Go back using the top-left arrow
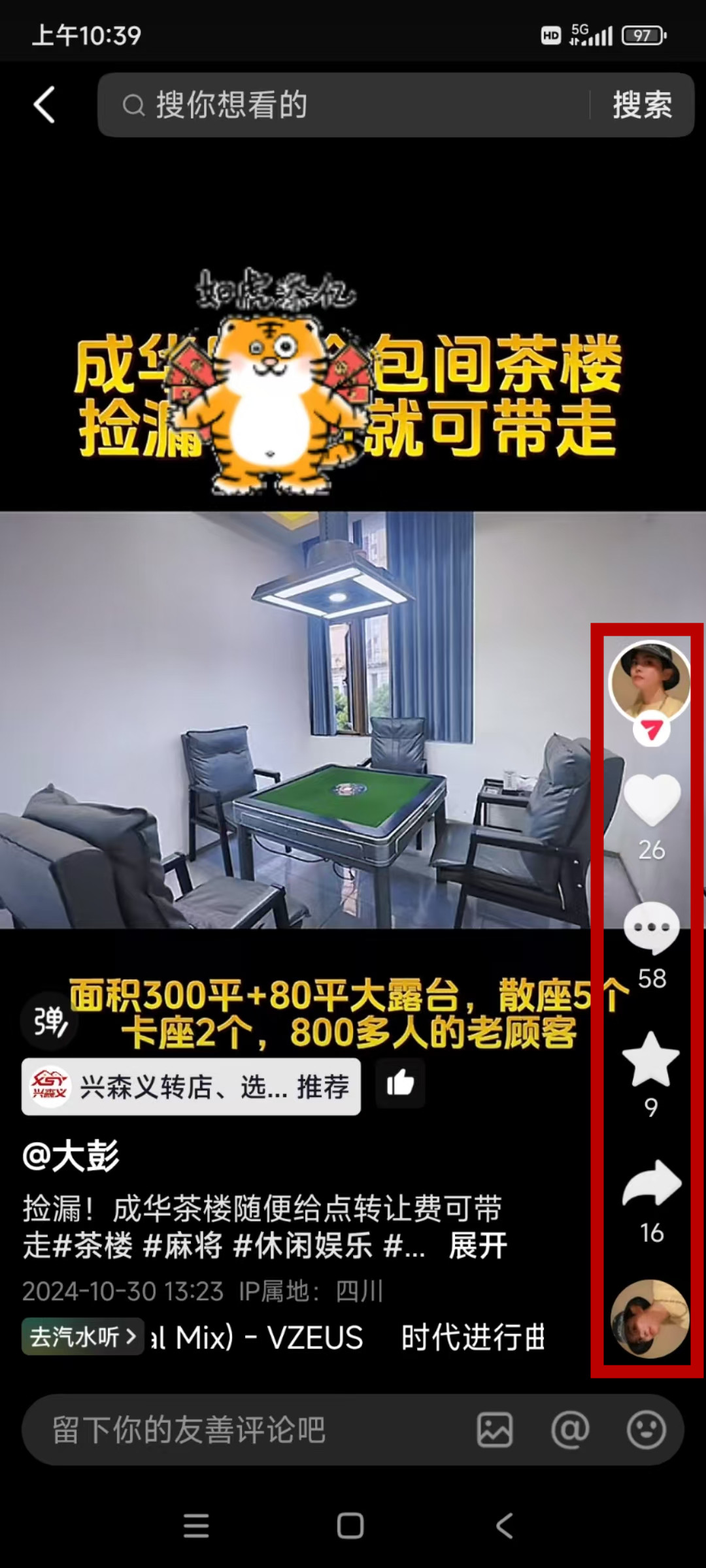The image size is (706, 1568). click(44, 105)
